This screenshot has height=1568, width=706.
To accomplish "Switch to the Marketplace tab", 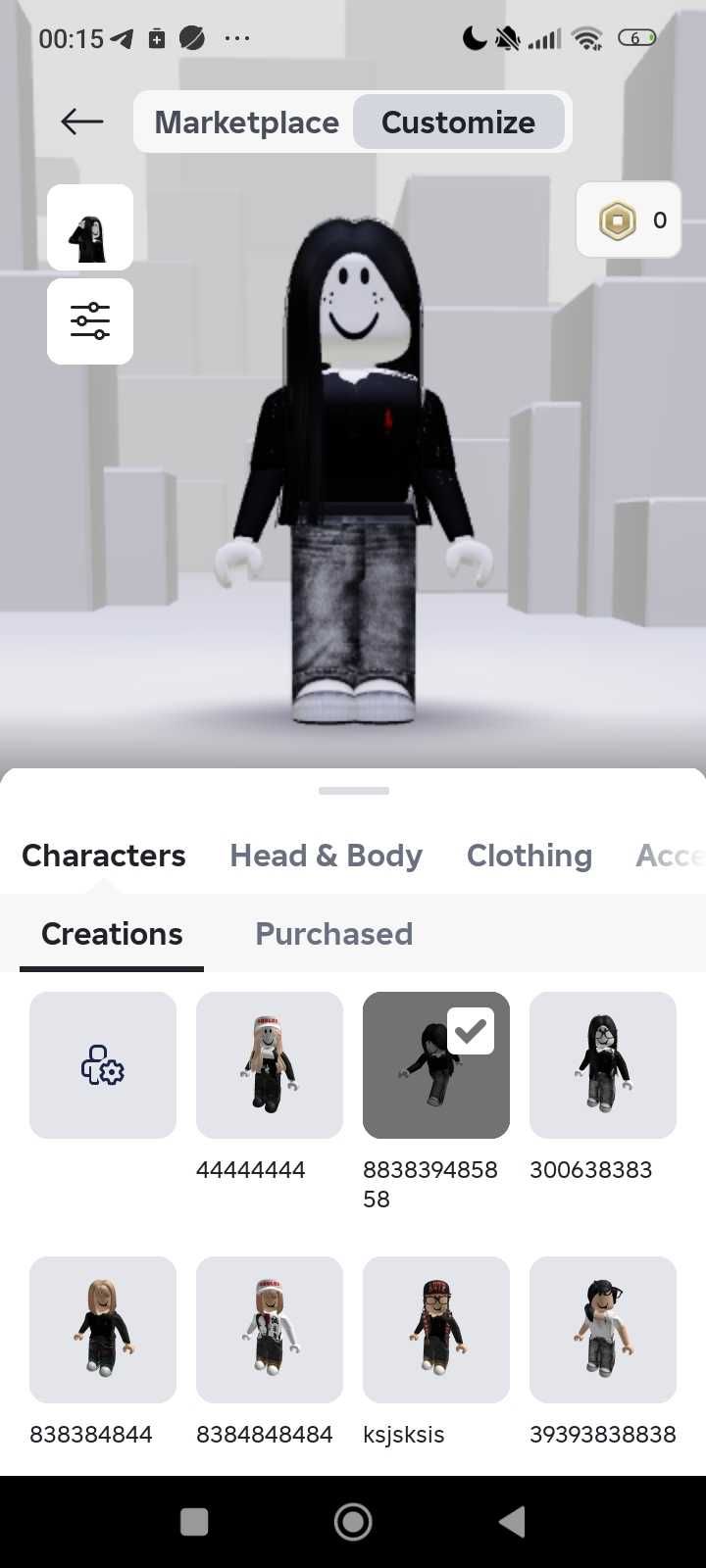I will point(246,122).
